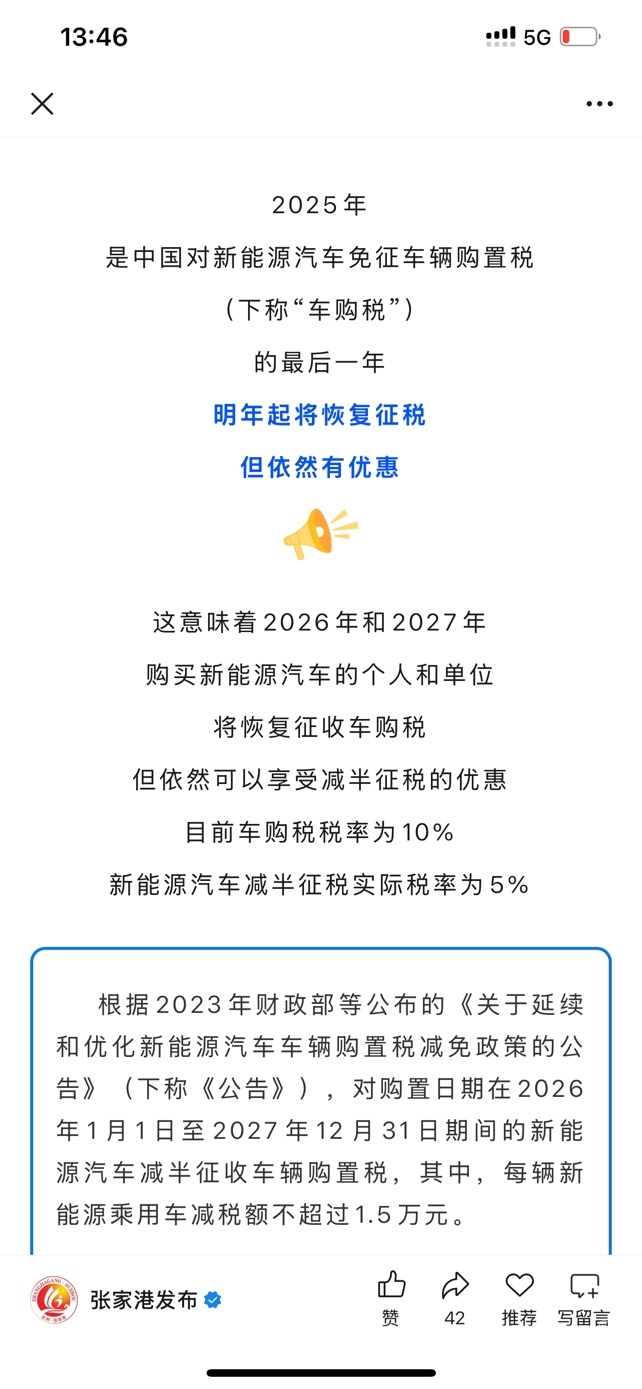
Task: Recommend the article with 推荐 heart
Action: (519, 1298)
